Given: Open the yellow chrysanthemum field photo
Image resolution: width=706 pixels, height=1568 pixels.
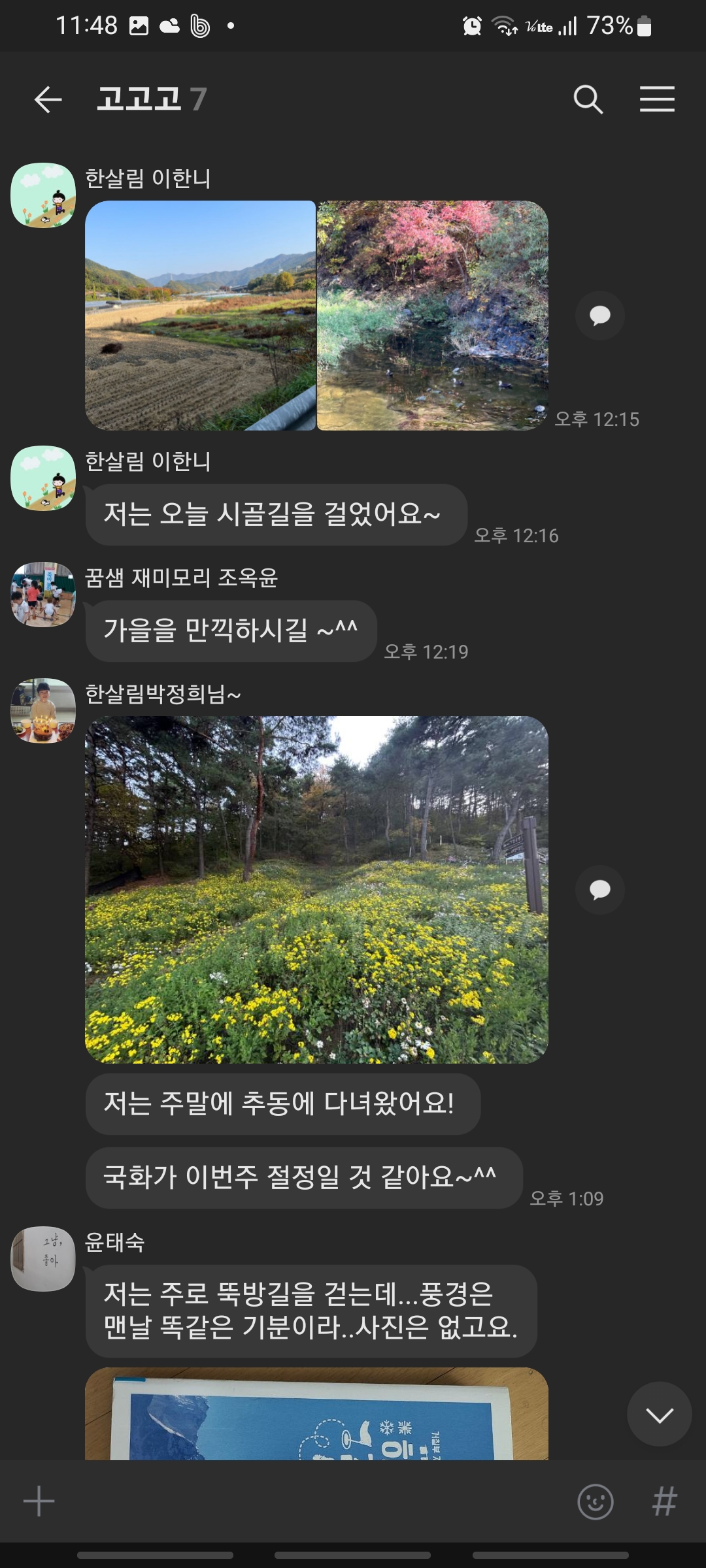Looking at the screenshot, I should [x=316, y=889].
